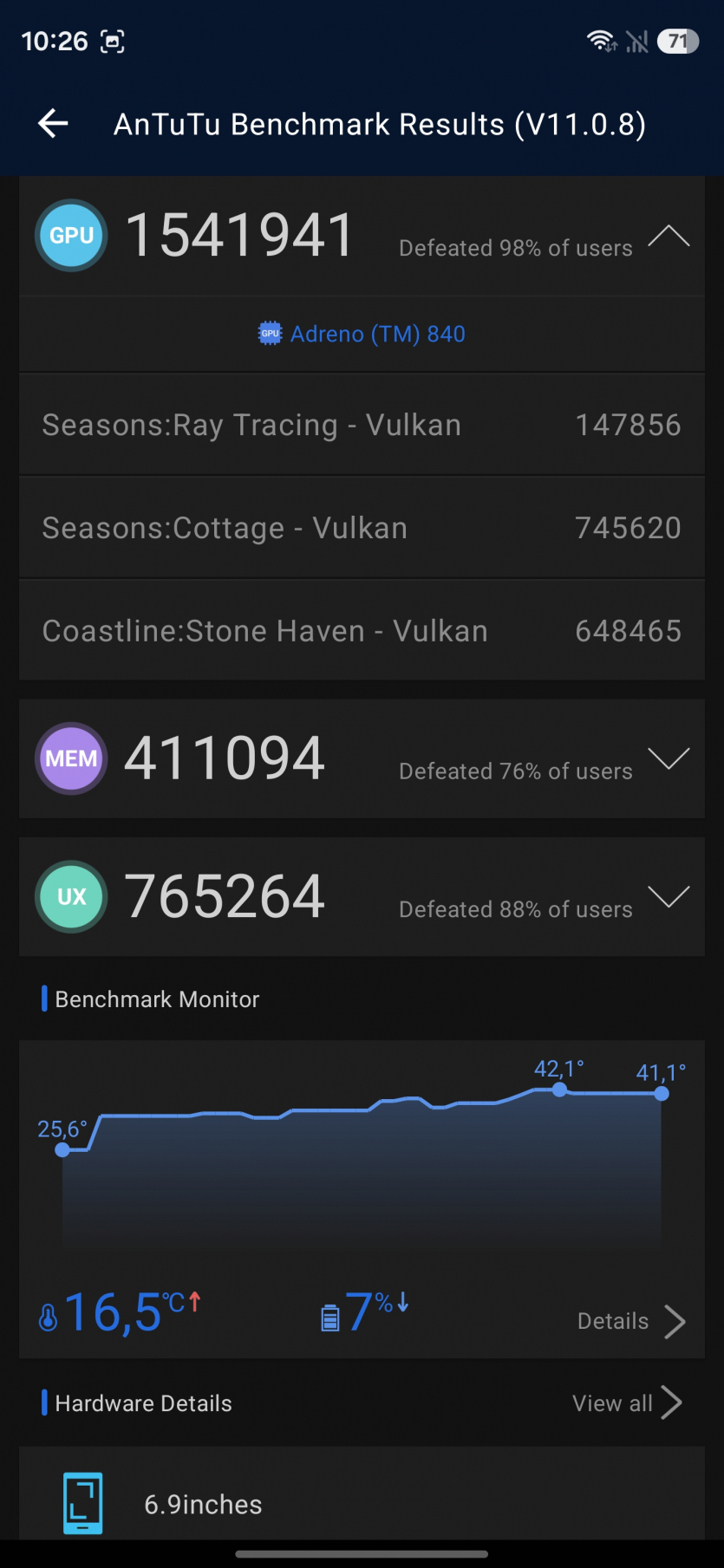Collapse the GPU score section
This screenshot has width=724, height=1568.
668,236
